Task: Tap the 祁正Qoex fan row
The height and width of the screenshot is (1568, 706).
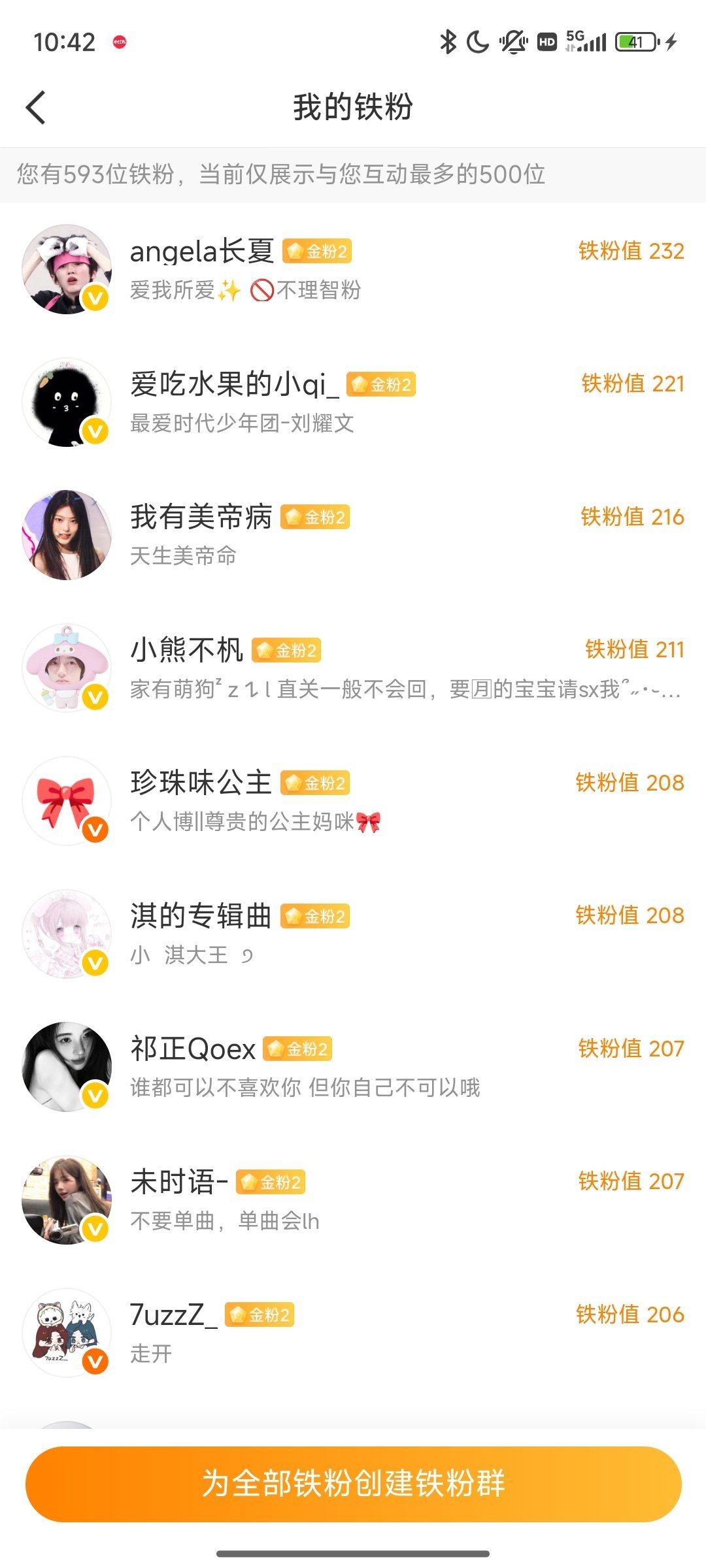Action: (x=353, y=1067)
